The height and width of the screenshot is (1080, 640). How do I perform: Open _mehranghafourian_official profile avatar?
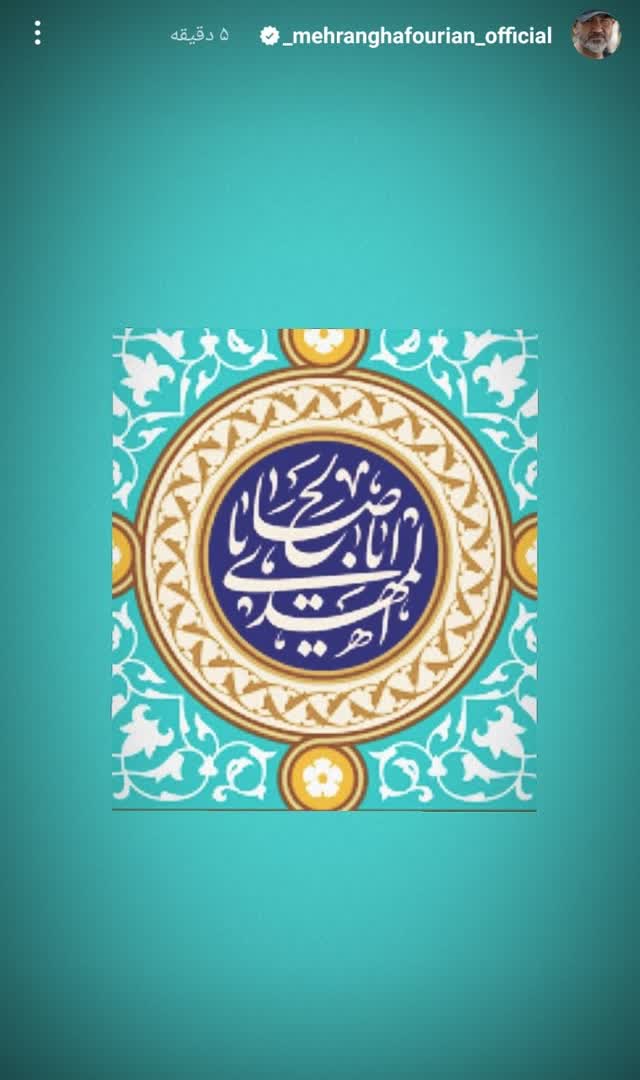(x=596, y=35)
